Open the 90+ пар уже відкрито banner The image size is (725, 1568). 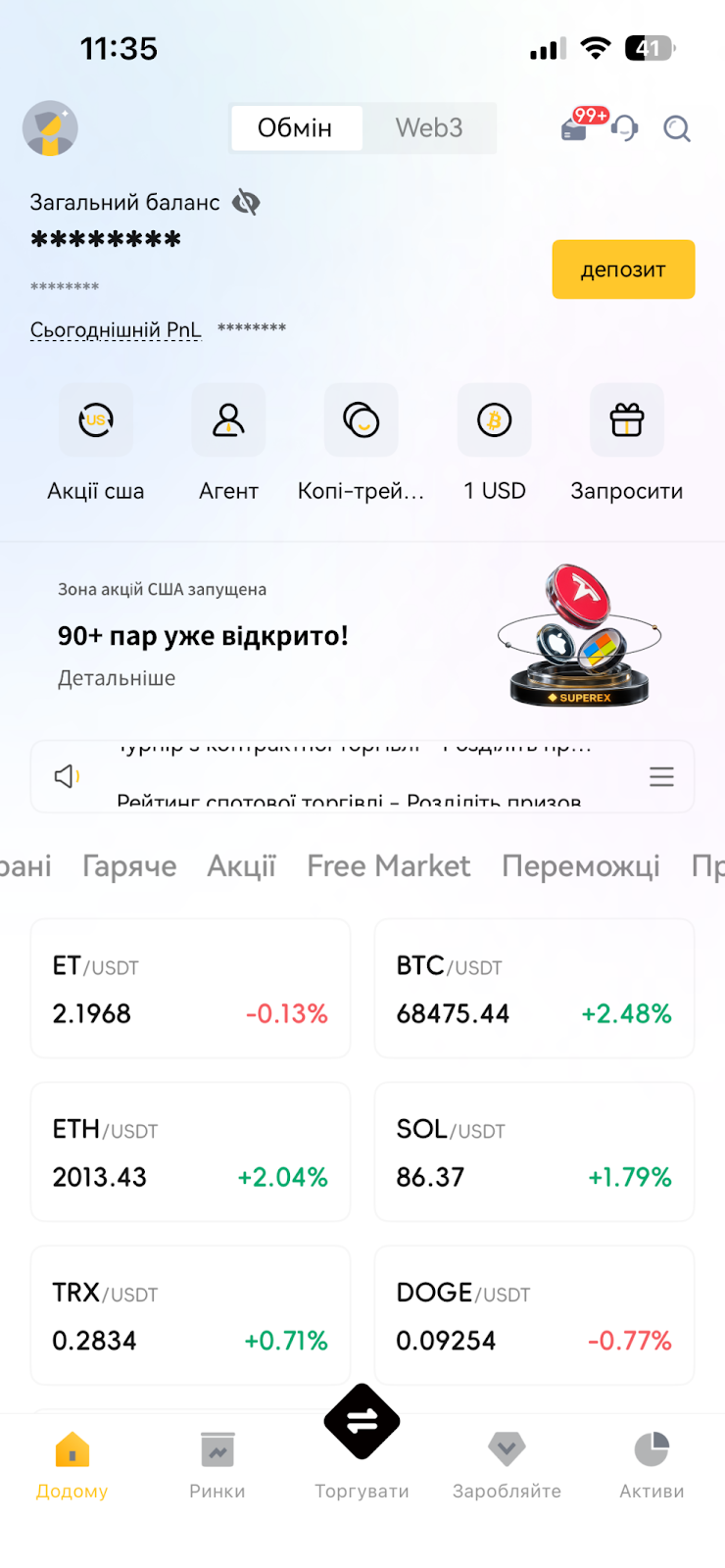pos(362,637)
